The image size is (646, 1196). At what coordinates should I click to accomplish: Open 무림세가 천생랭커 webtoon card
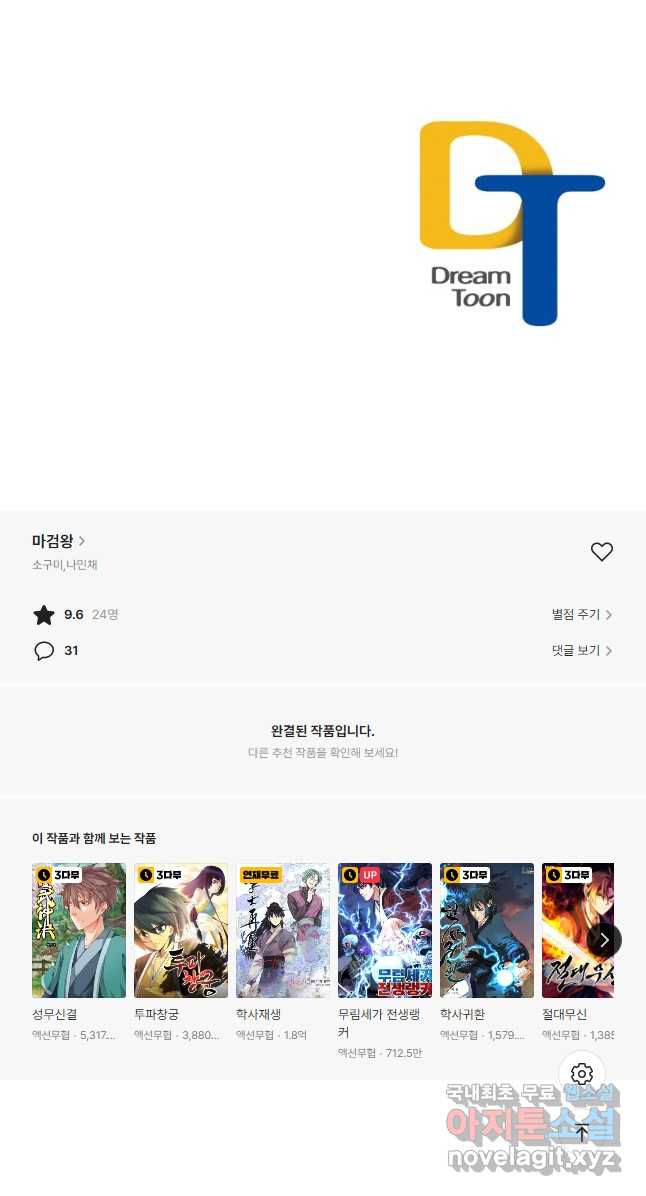(x=385, y=930)
